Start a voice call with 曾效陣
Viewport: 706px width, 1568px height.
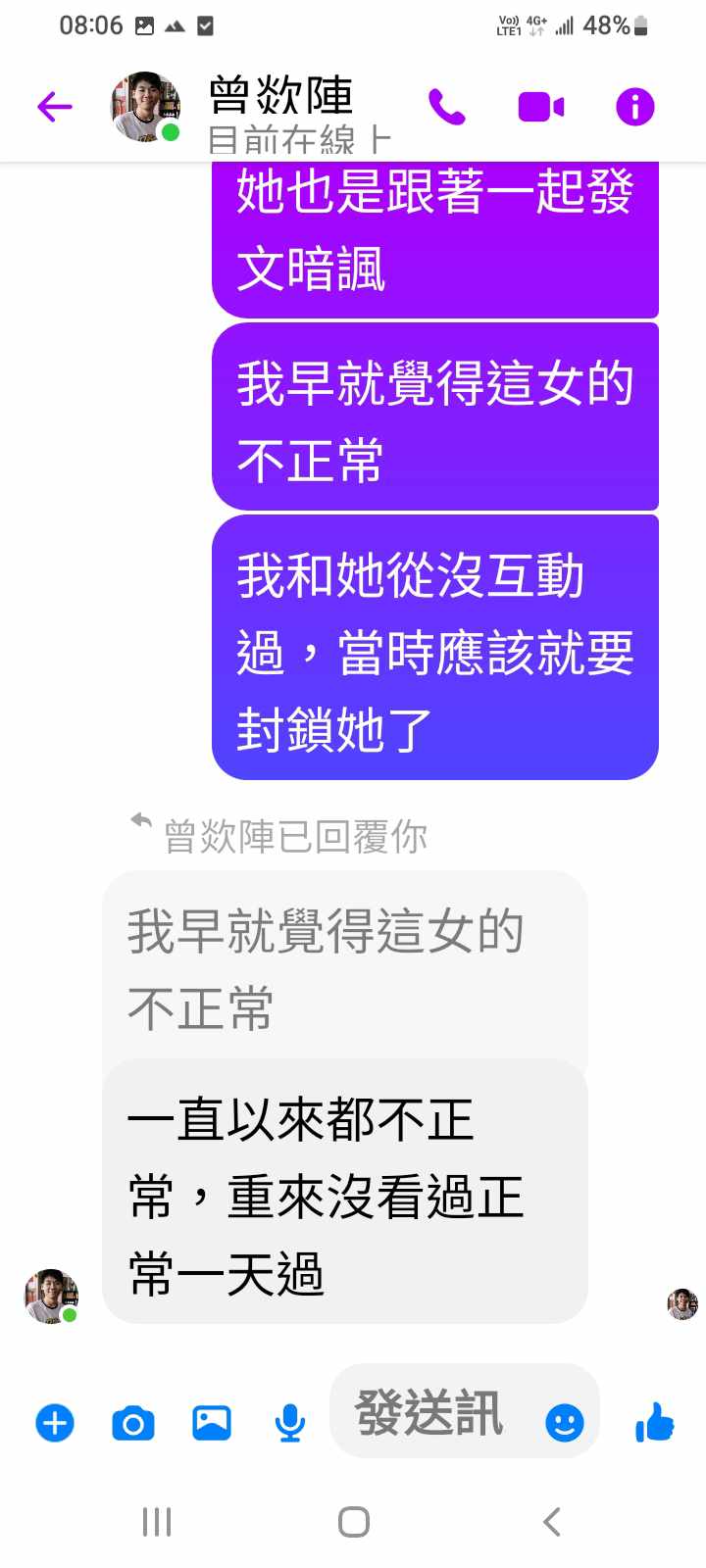(447, 107)
